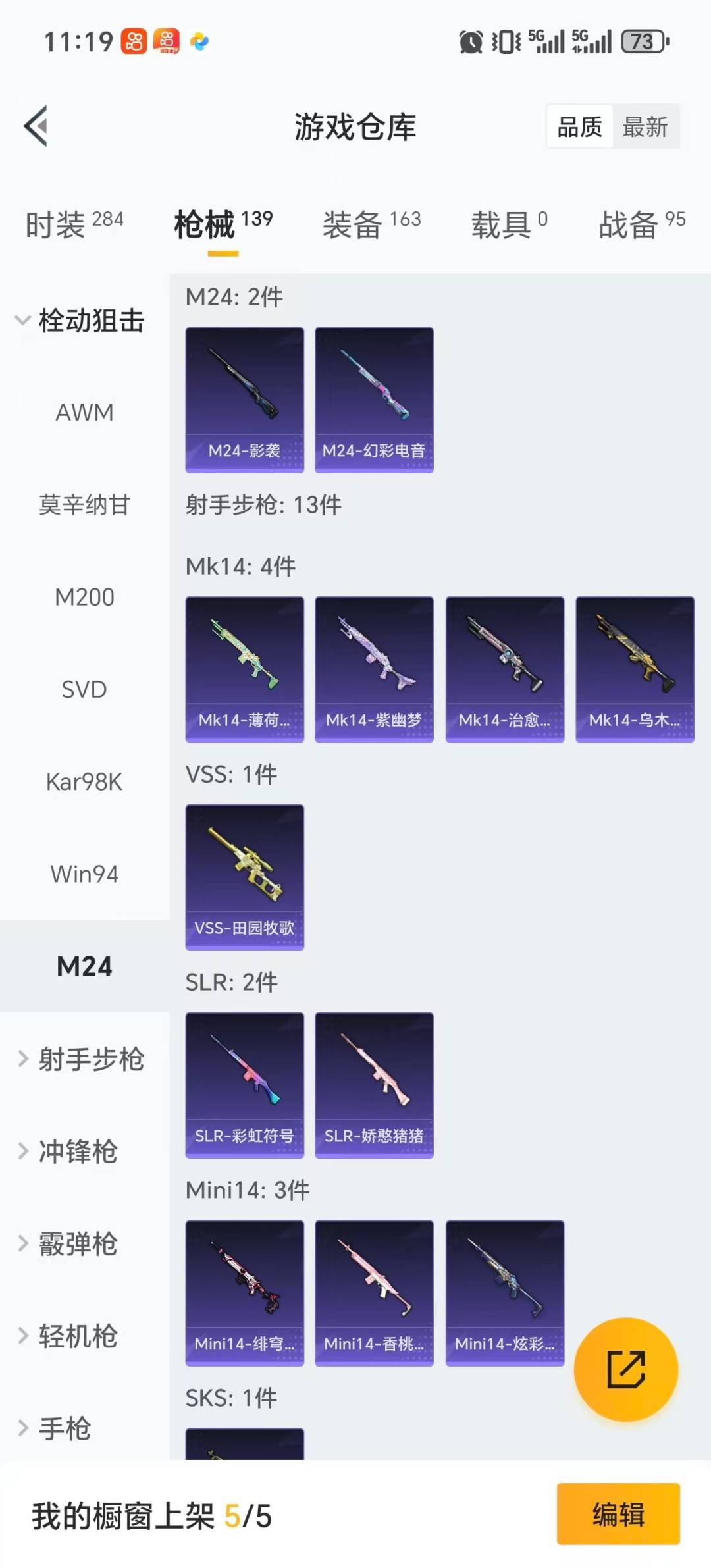The height and width of the screenshot is (1568, 711).
Task: Sort by 最新
Action: pos(645,126)
